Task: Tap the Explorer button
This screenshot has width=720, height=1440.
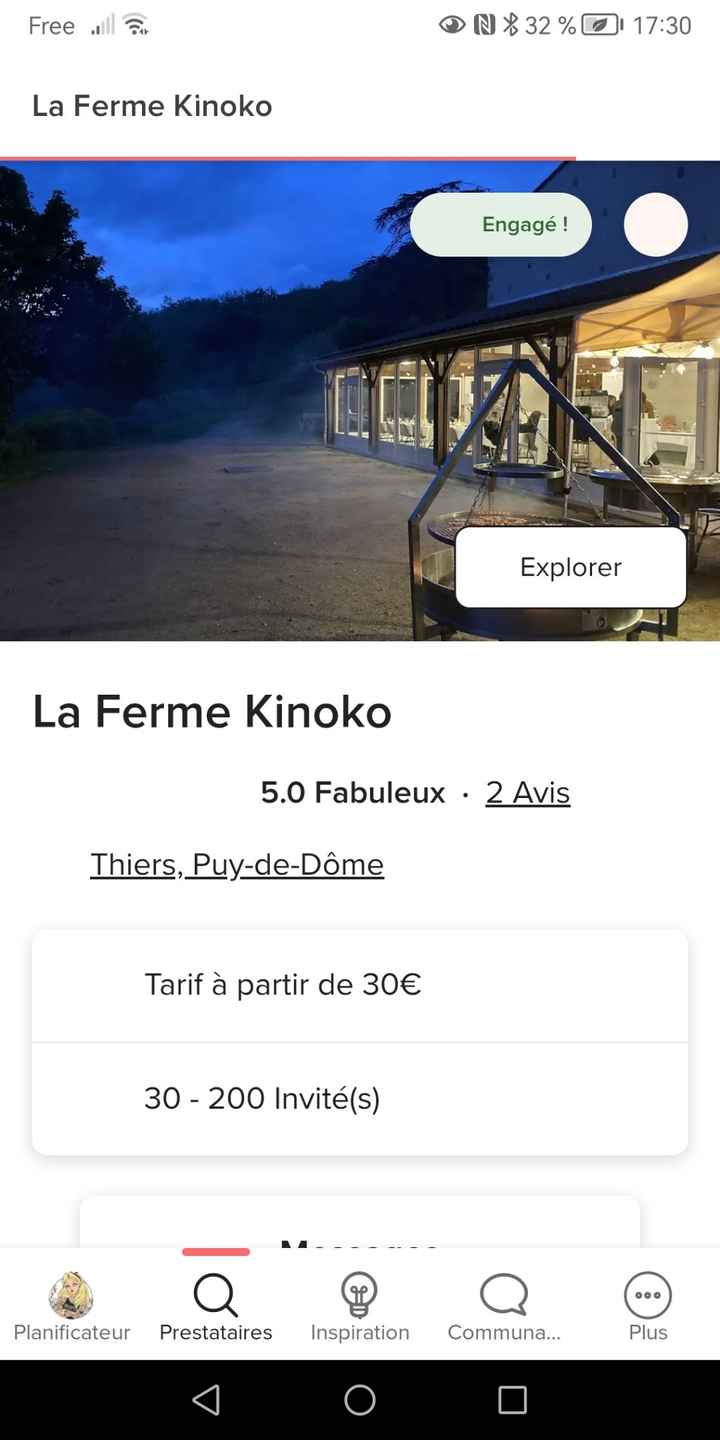Action: pos(570,567)
